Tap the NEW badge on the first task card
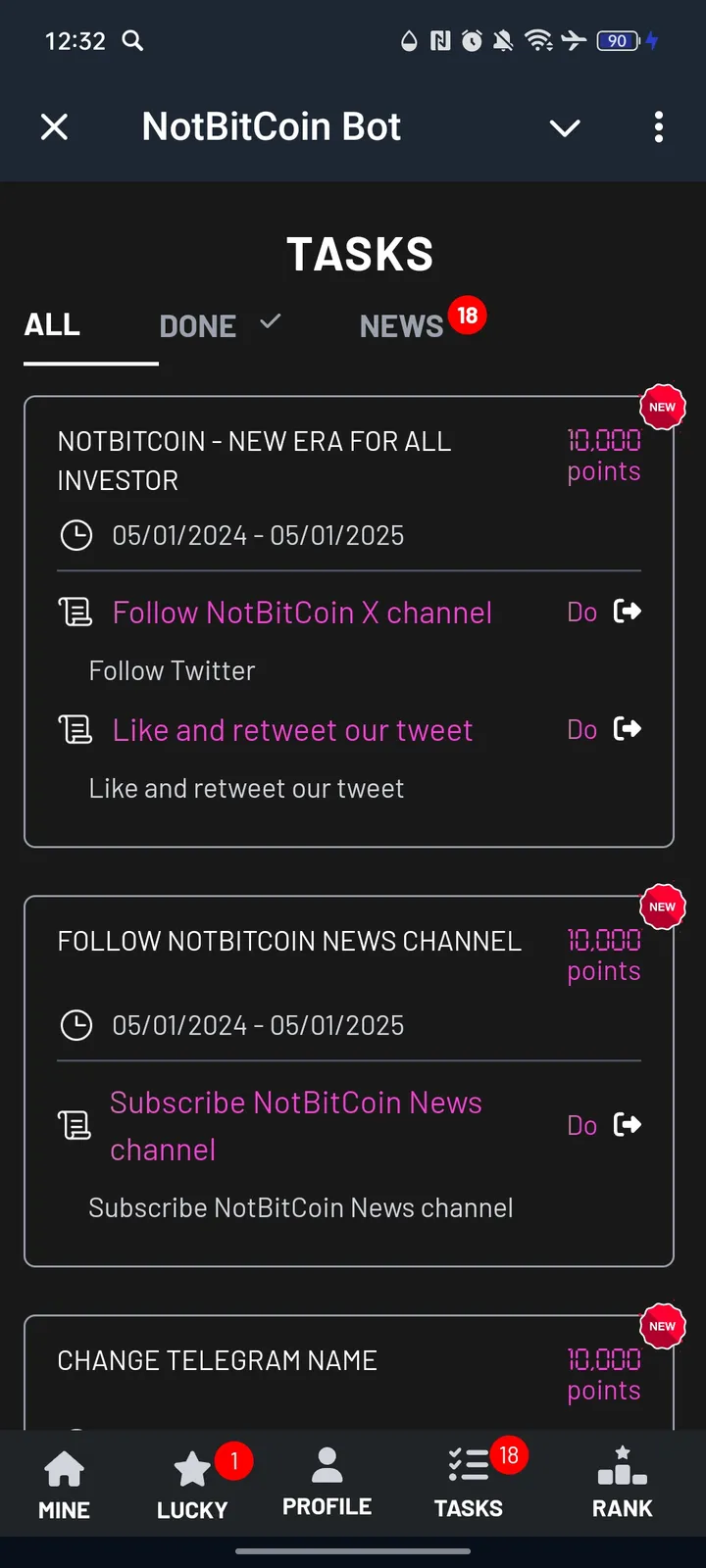 click(x=662, y=406)
